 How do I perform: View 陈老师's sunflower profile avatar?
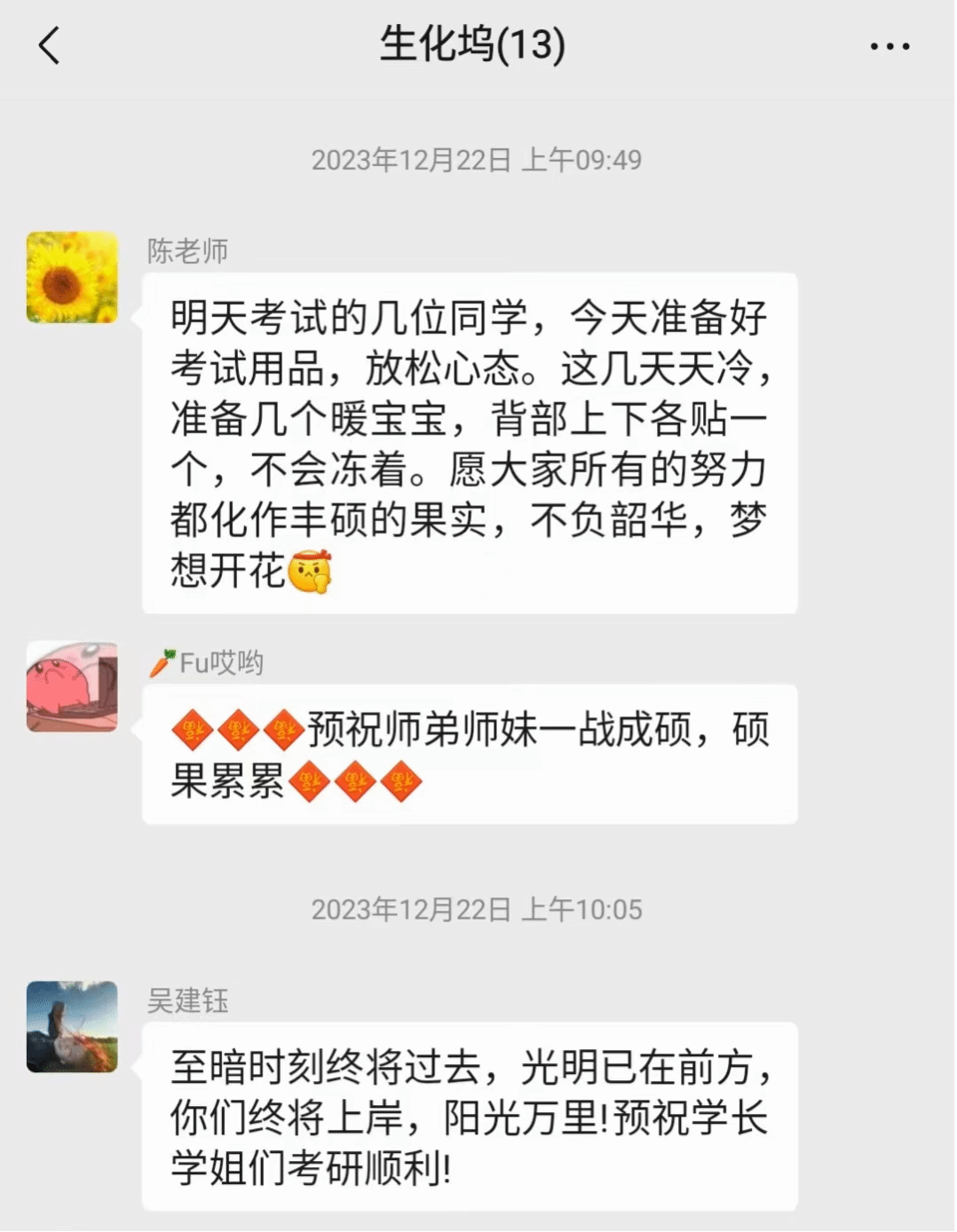point(72,278)
